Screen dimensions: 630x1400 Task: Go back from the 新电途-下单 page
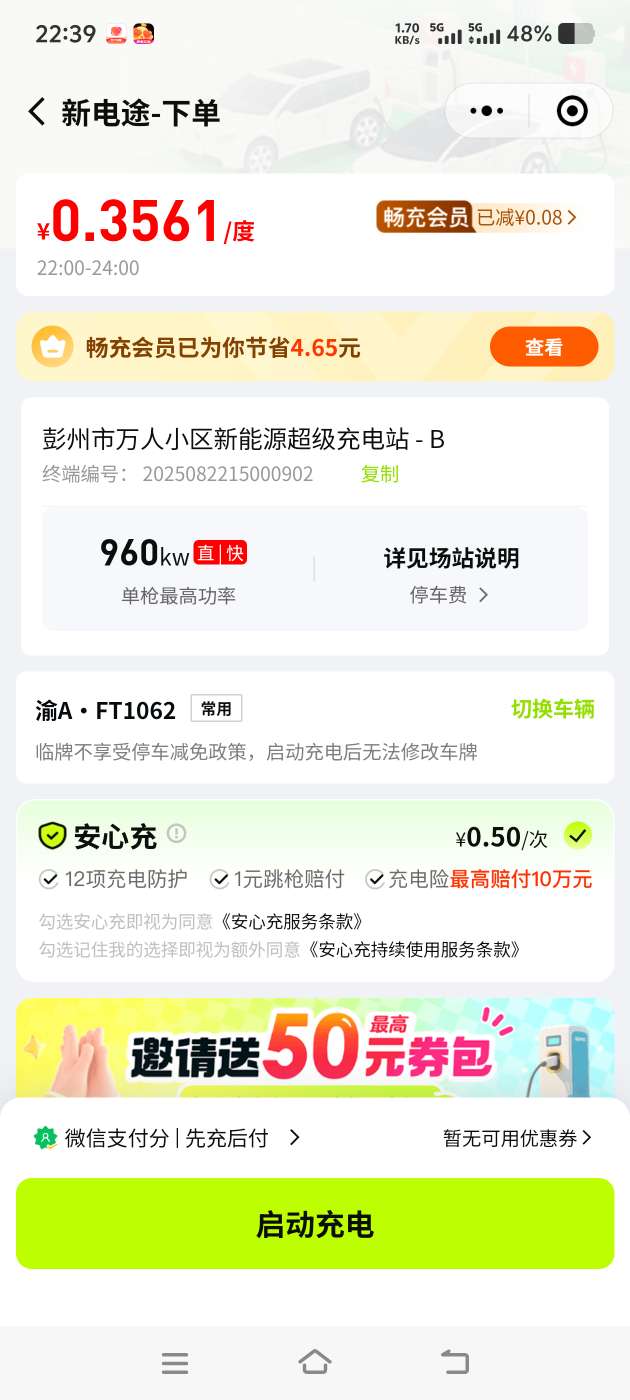pyautogui.click(x=37, y=112)
